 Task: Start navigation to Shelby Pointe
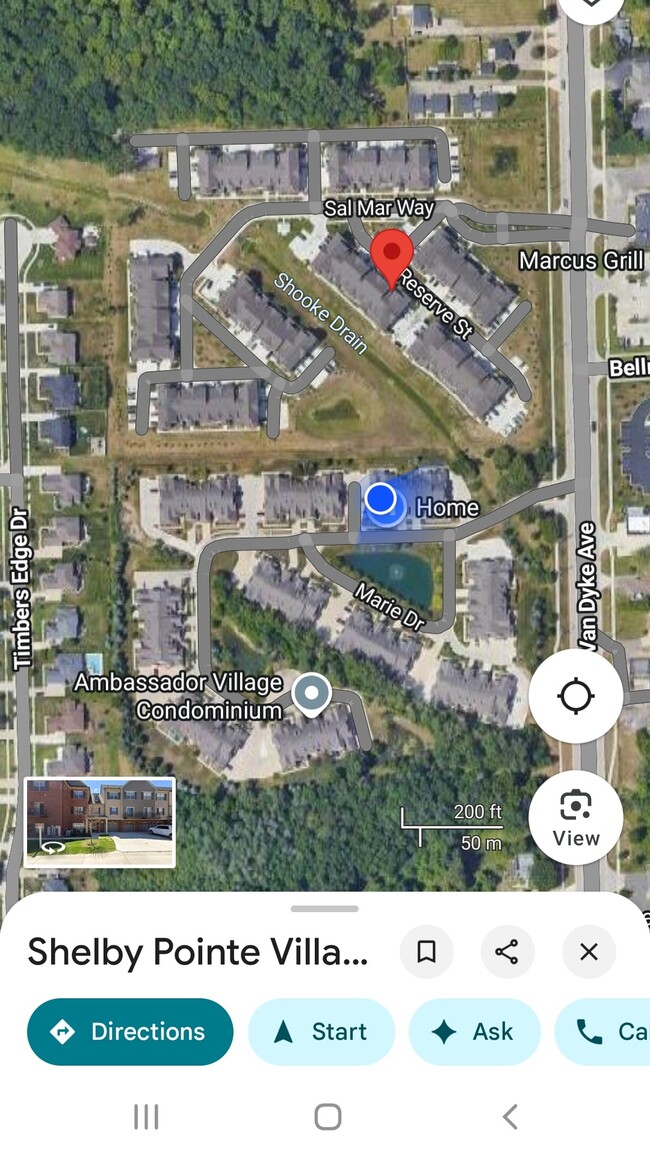(321, 1031)
